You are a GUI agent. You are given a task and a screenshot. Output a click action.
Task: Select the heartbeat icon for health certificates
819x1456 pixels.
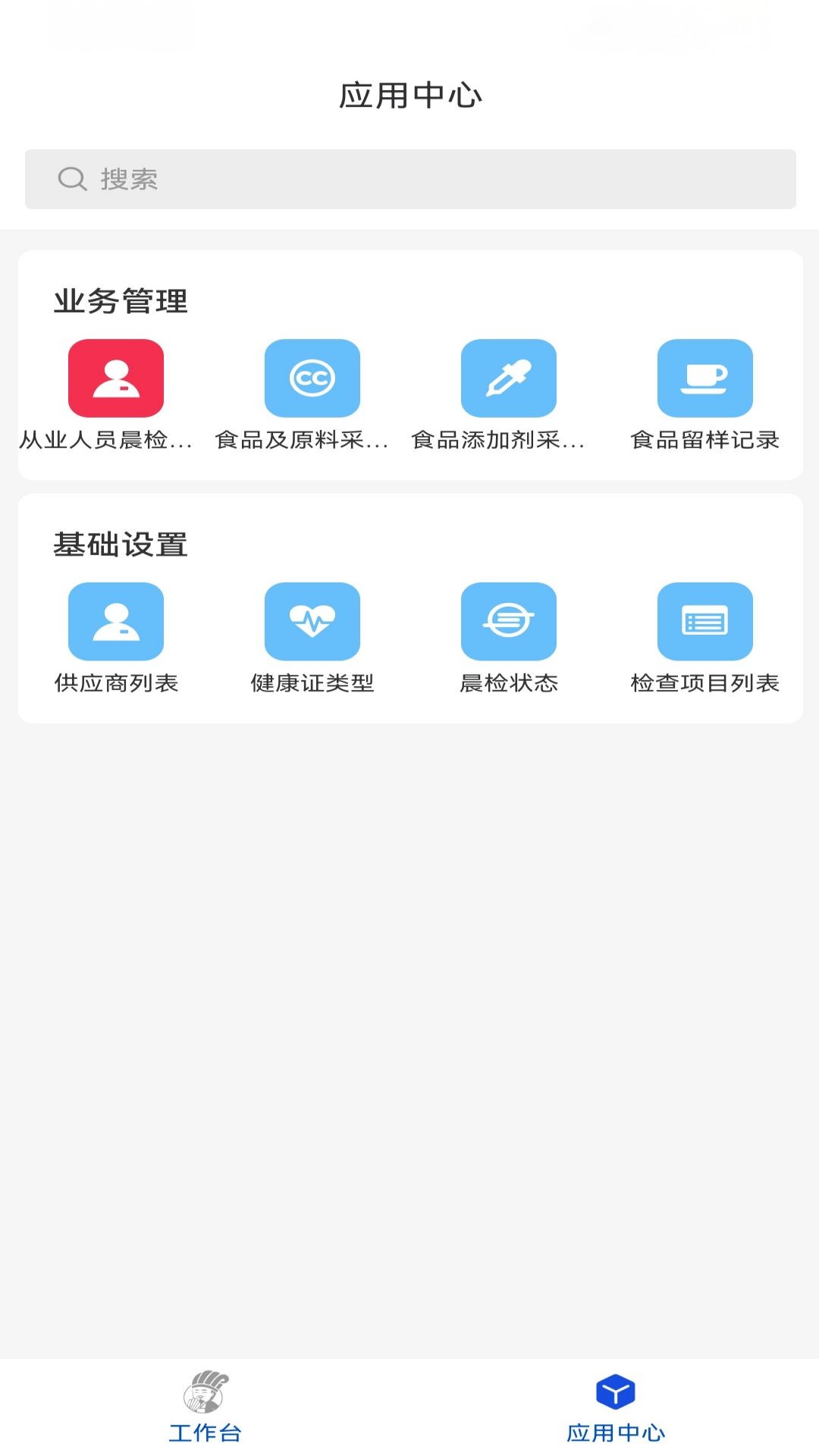pyautogui.click(x=312, y=621)
